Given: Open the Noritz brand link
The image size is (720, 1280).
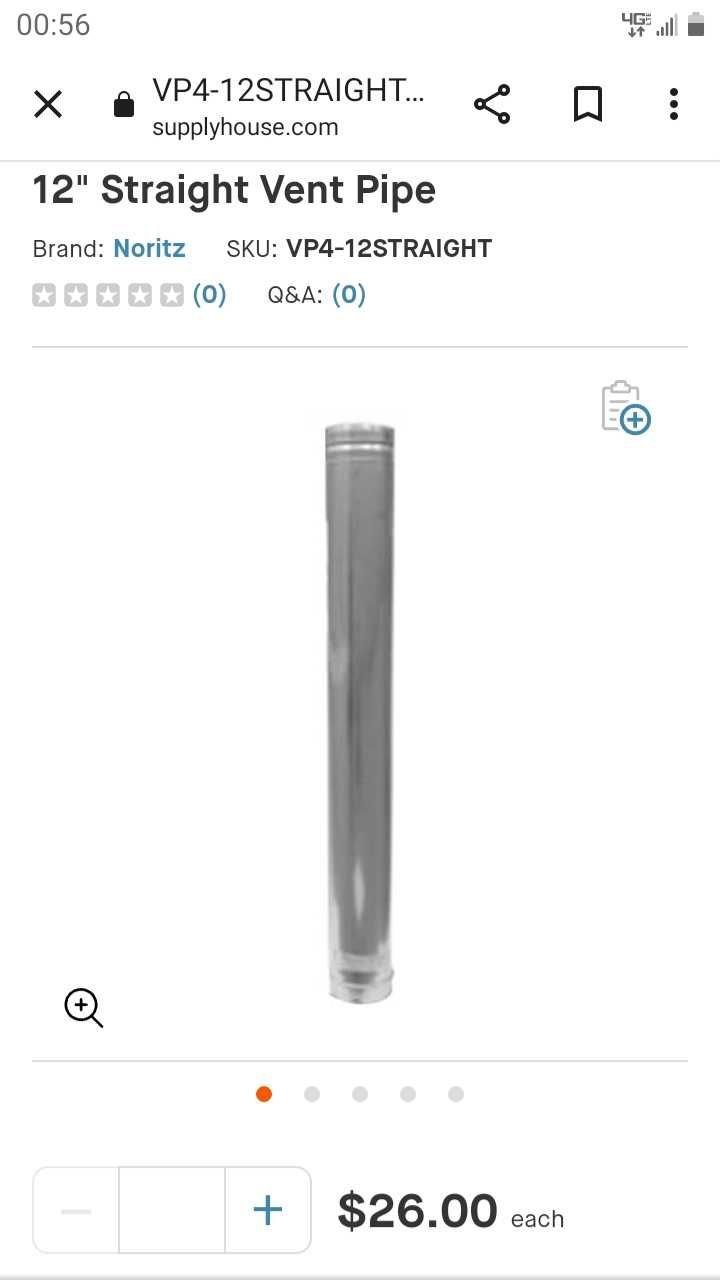Looking at the screenshot, I should pyautogui.click(x=149, y=248).
